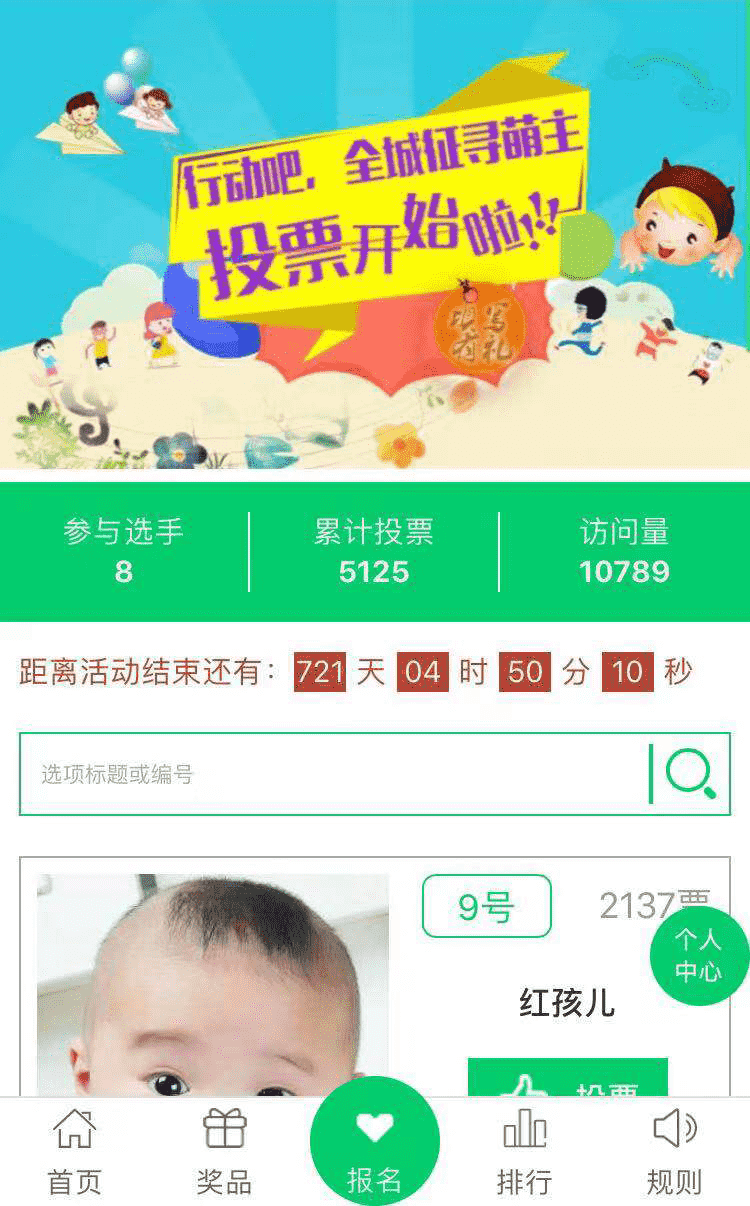Viewport: 750px width, 1206px height.
Task: Tap the search magnifier icon
Action: pyautogui.click(x=690, y=774)
